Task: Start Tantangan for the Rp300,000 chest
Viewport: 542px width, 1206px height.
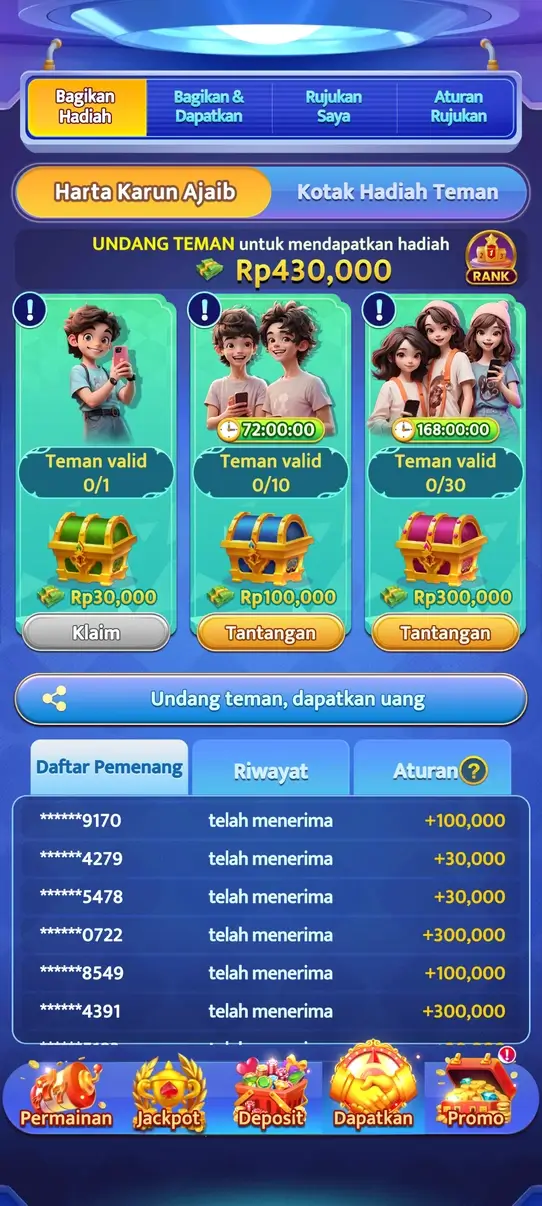Action: pyautogui.click(x=445, y=633)
